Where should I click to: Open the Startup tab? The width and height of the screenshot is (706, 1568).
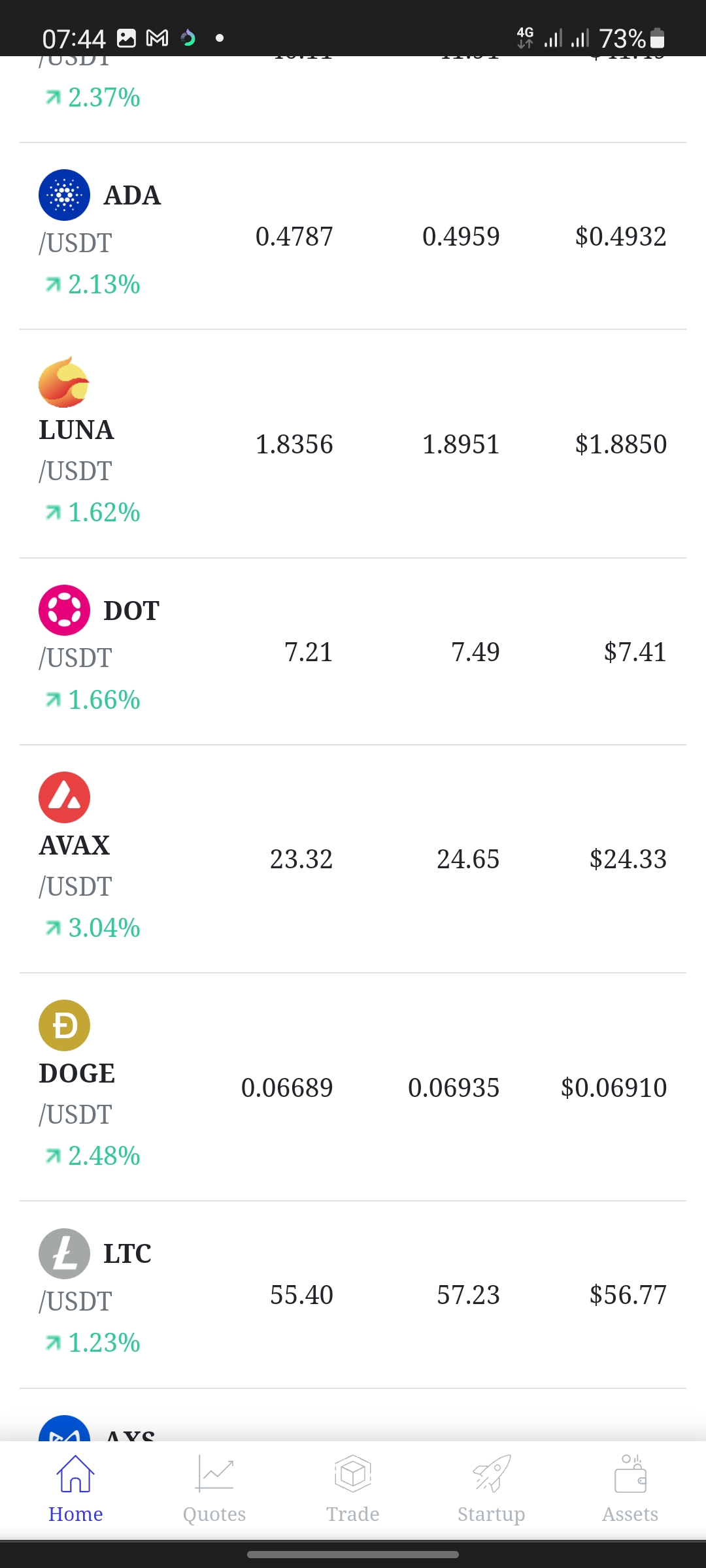(492, 1491)
